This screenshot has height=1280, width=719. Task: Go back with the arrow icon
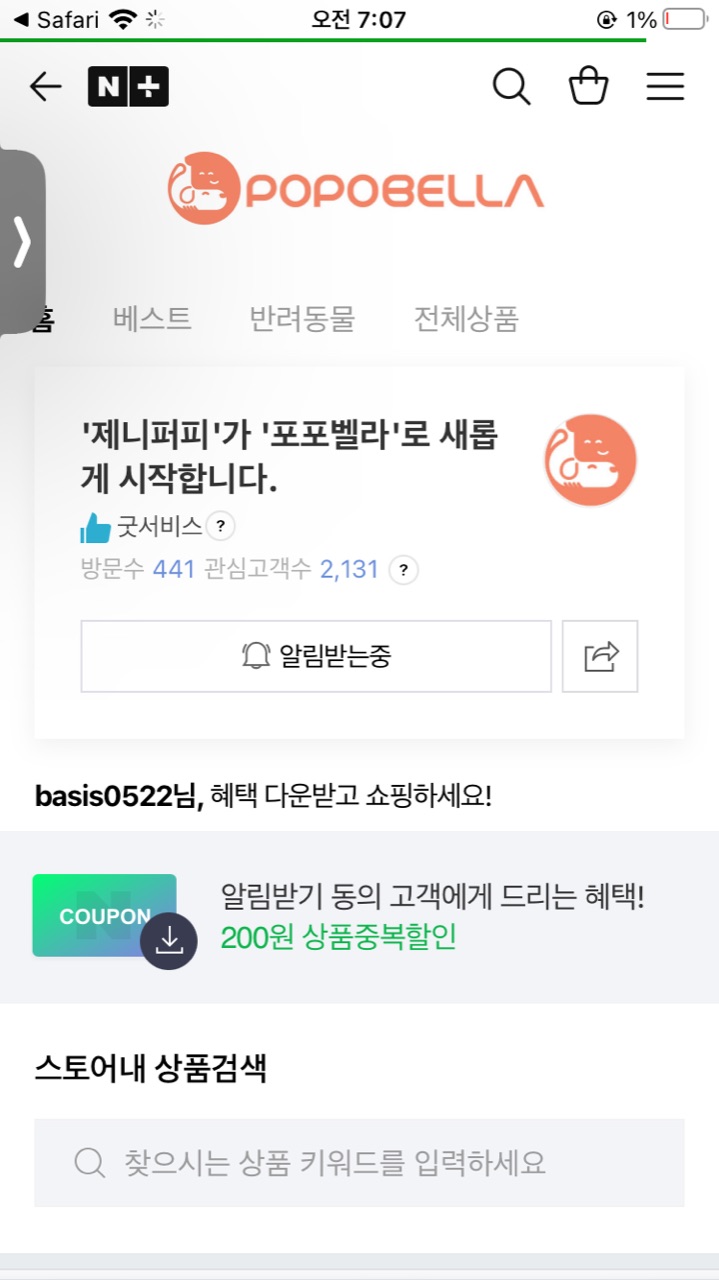46,87
